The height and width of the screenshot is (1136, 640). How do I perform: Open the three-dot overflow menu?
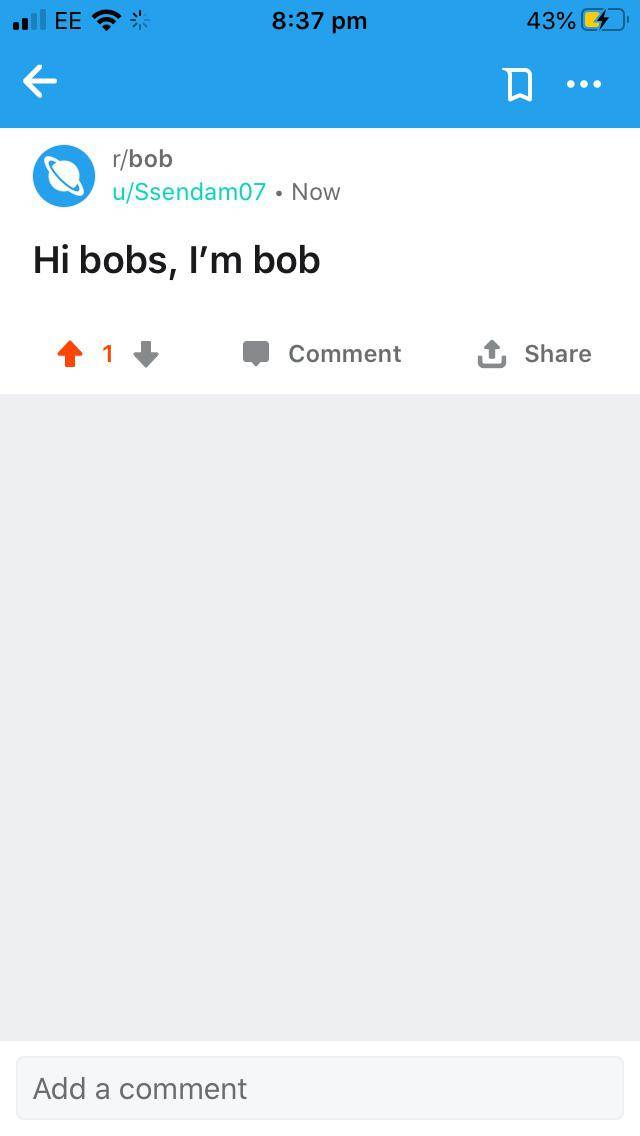pyautogui.click(x=584, y=84)
